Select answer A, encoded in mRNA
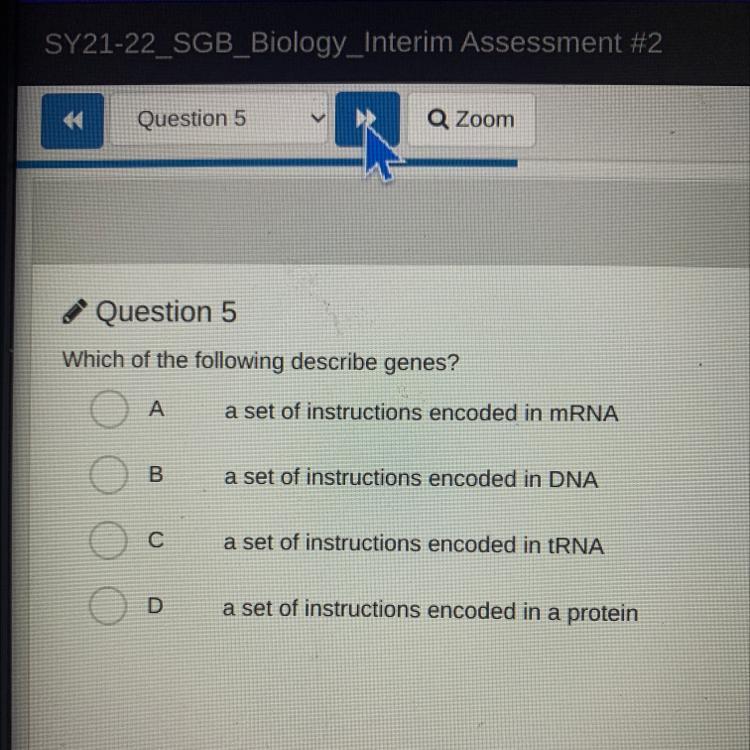The width and height of the screenshot is (750, 750). [107, 411]
